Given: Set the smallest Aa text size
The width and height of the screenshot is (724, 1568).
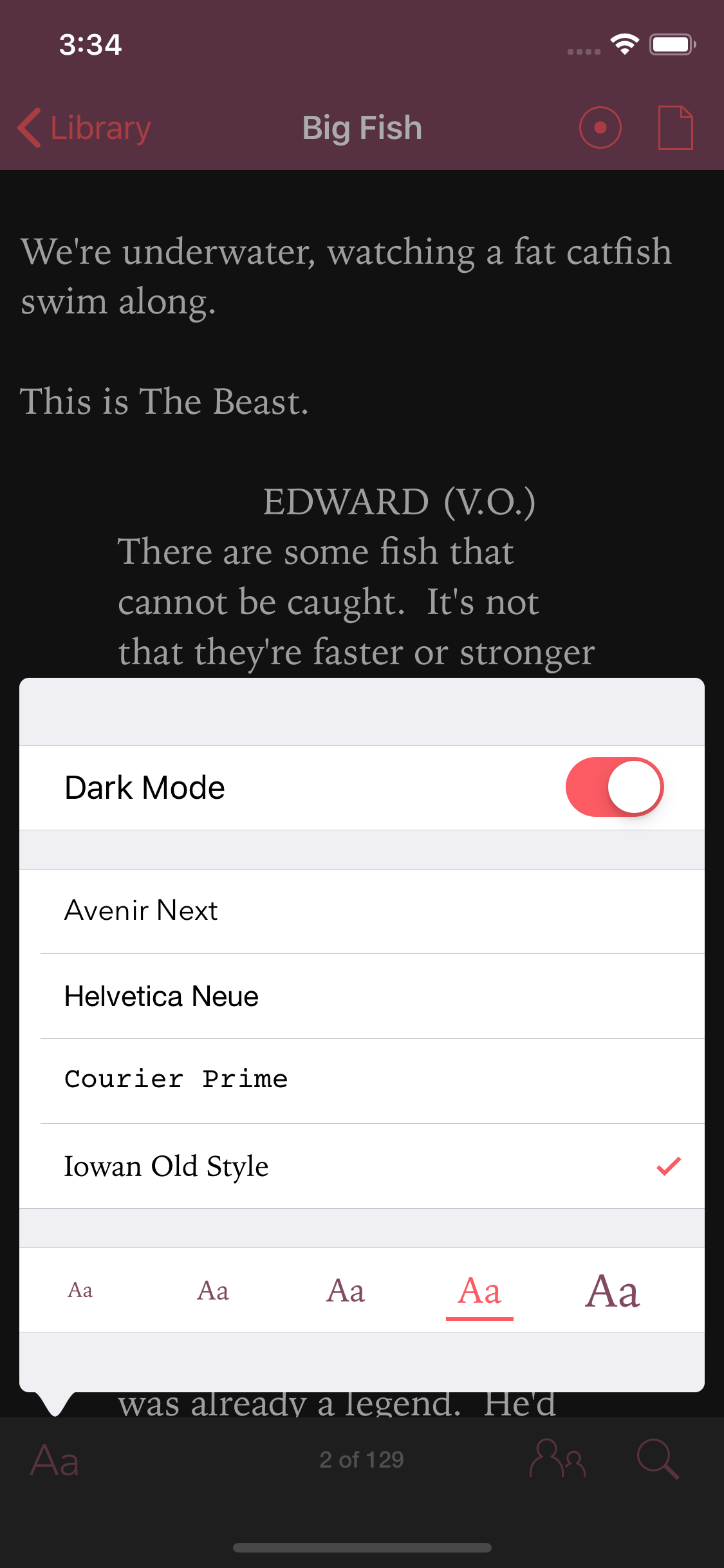Looking at the screenshot, I should [80, 1291].
